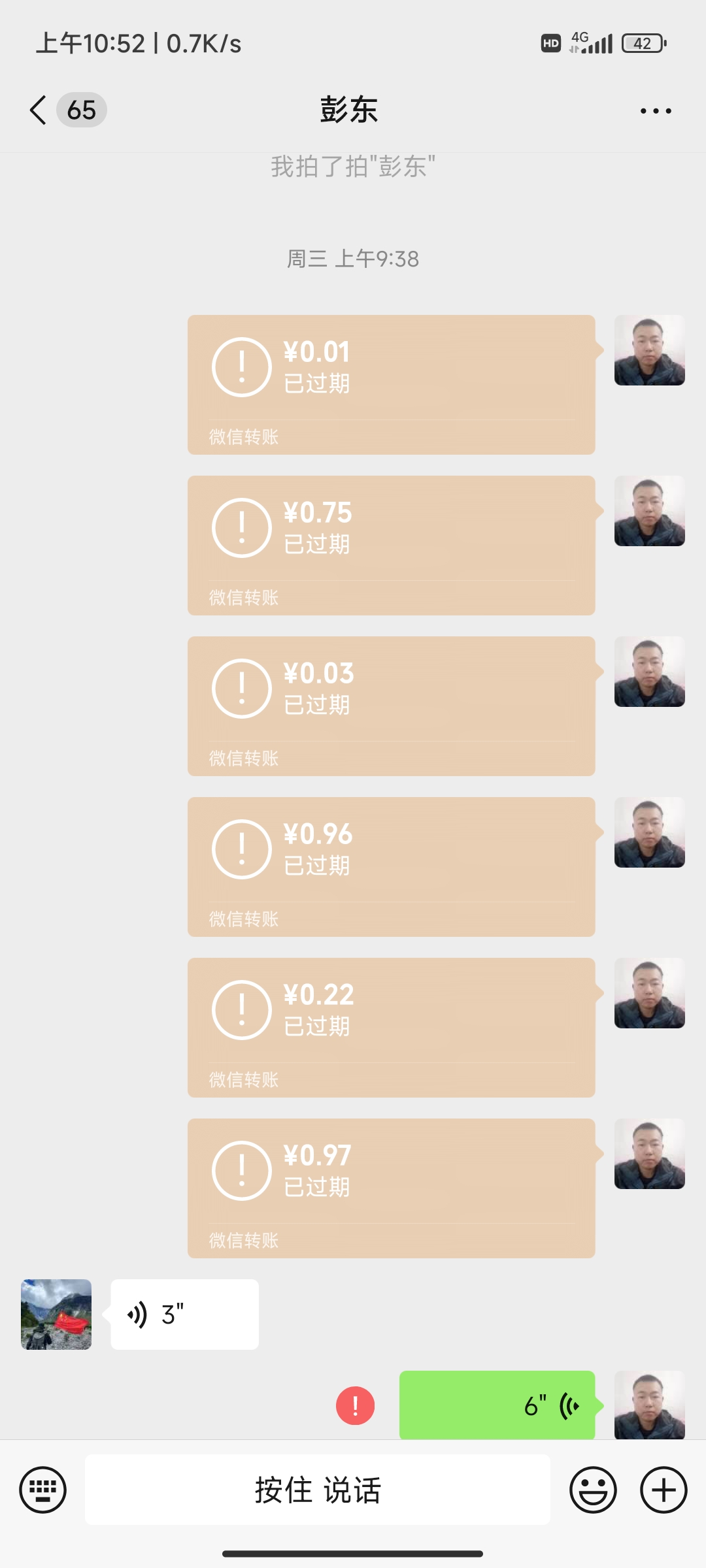Screen dimensions: 706x1568
Task: Open the expired ¥0.96 transfer card
Action: [391, 867]
